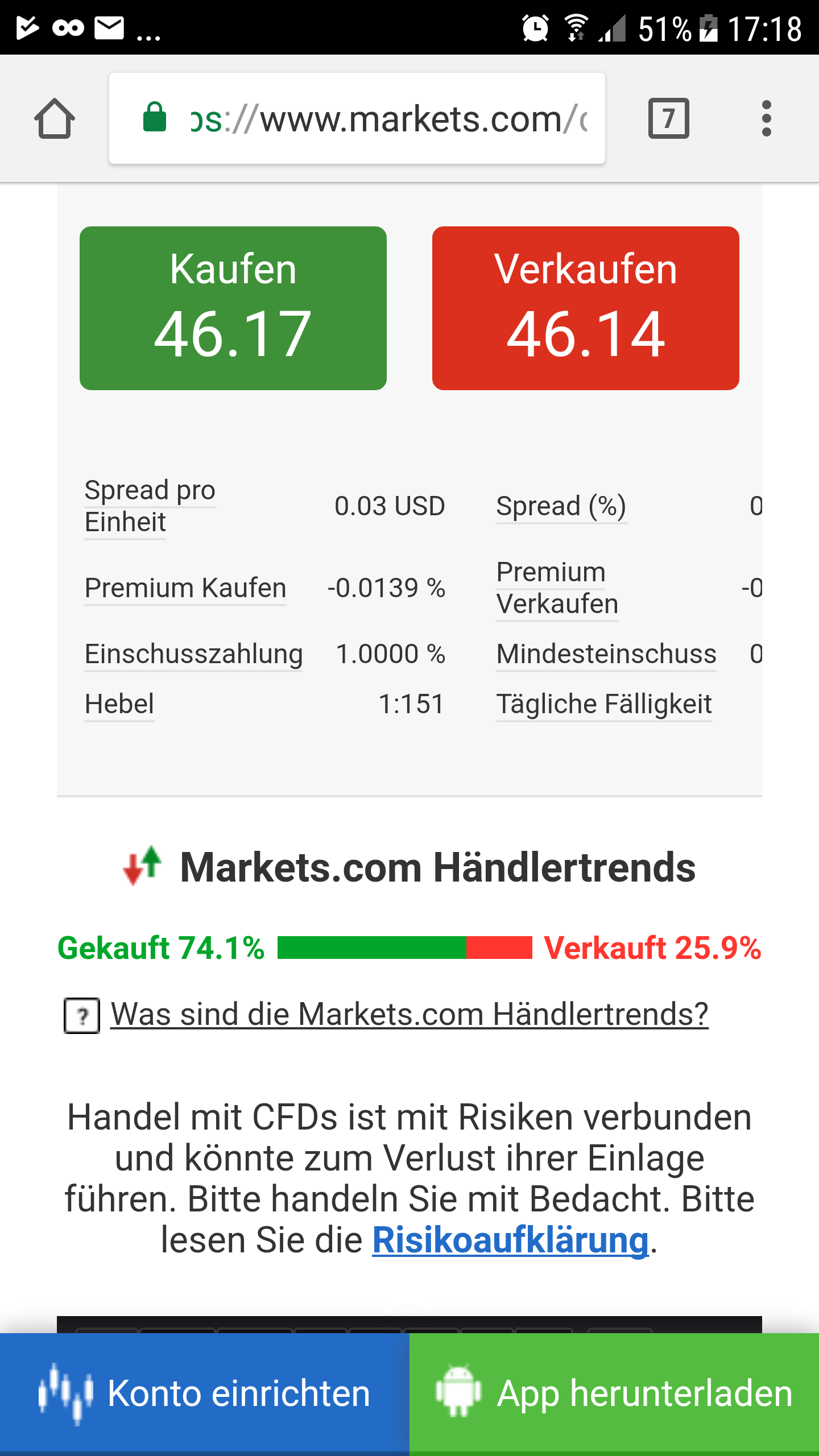The width and height of the screenshot is (819, 1456).
Task: Open the Einschusszahlung explanation
Action: tap(193, 654)
